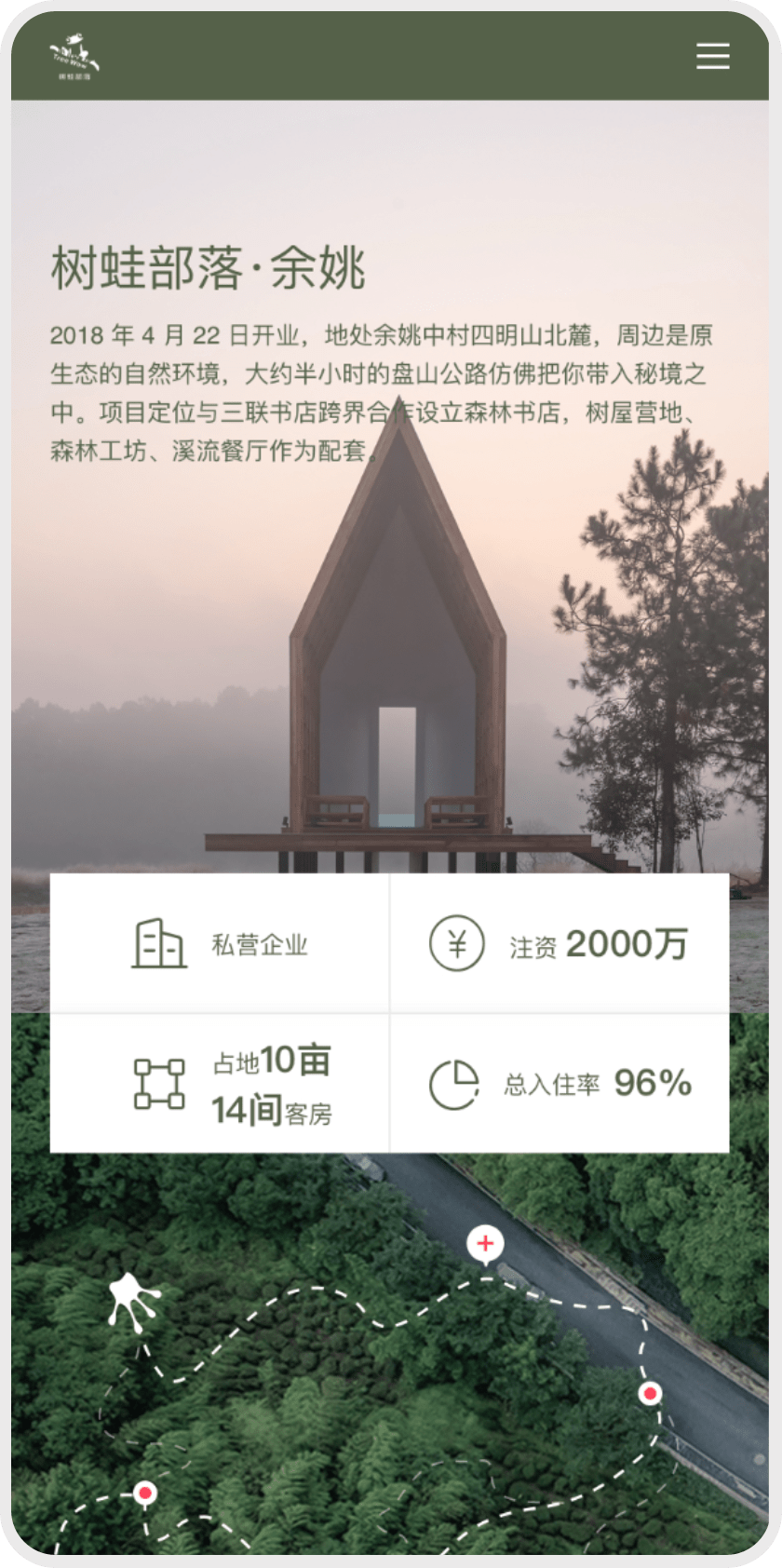Open the hamburger menu
This screenshot has width=782, height=1568.
point(713,56)
